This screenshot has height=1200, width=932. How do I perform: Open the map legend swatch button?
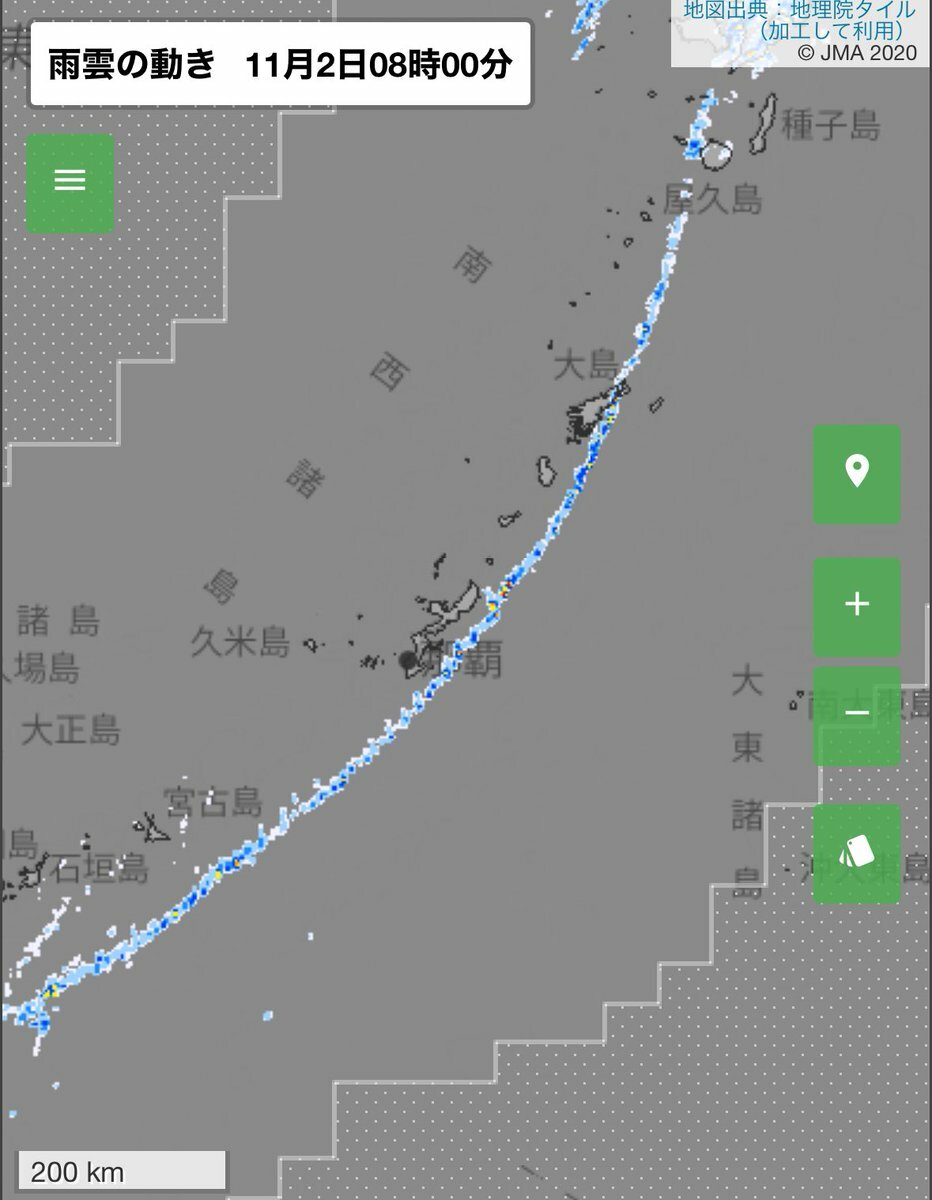tap(856, 853)
